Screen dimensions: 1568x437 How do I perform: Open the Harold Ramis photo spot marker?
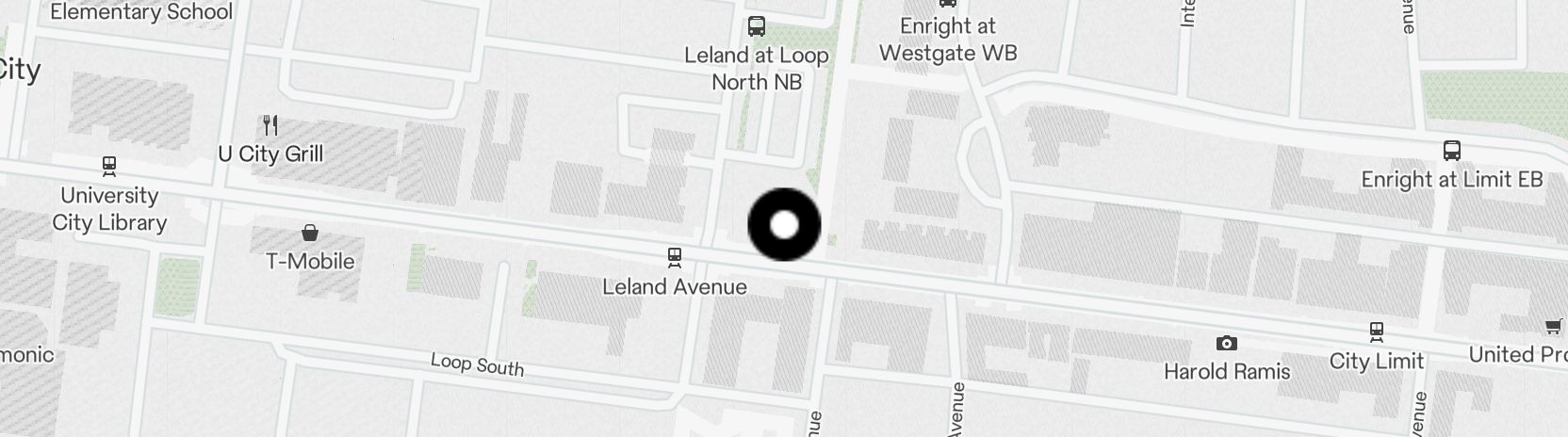[x=1226, y=344]
